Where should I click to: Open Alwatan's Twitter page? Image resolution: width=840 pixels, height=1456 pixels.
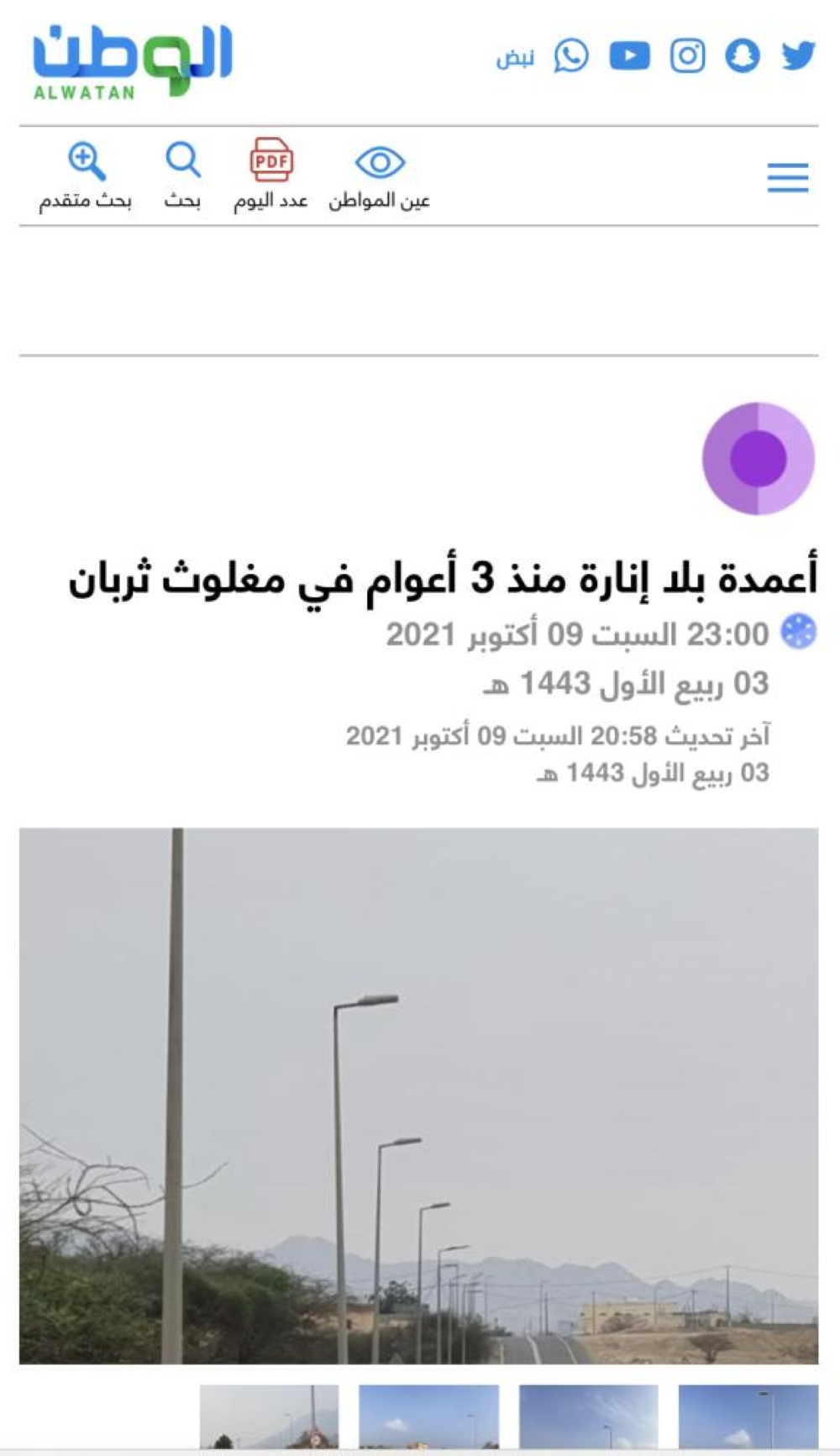pos(797,56)
